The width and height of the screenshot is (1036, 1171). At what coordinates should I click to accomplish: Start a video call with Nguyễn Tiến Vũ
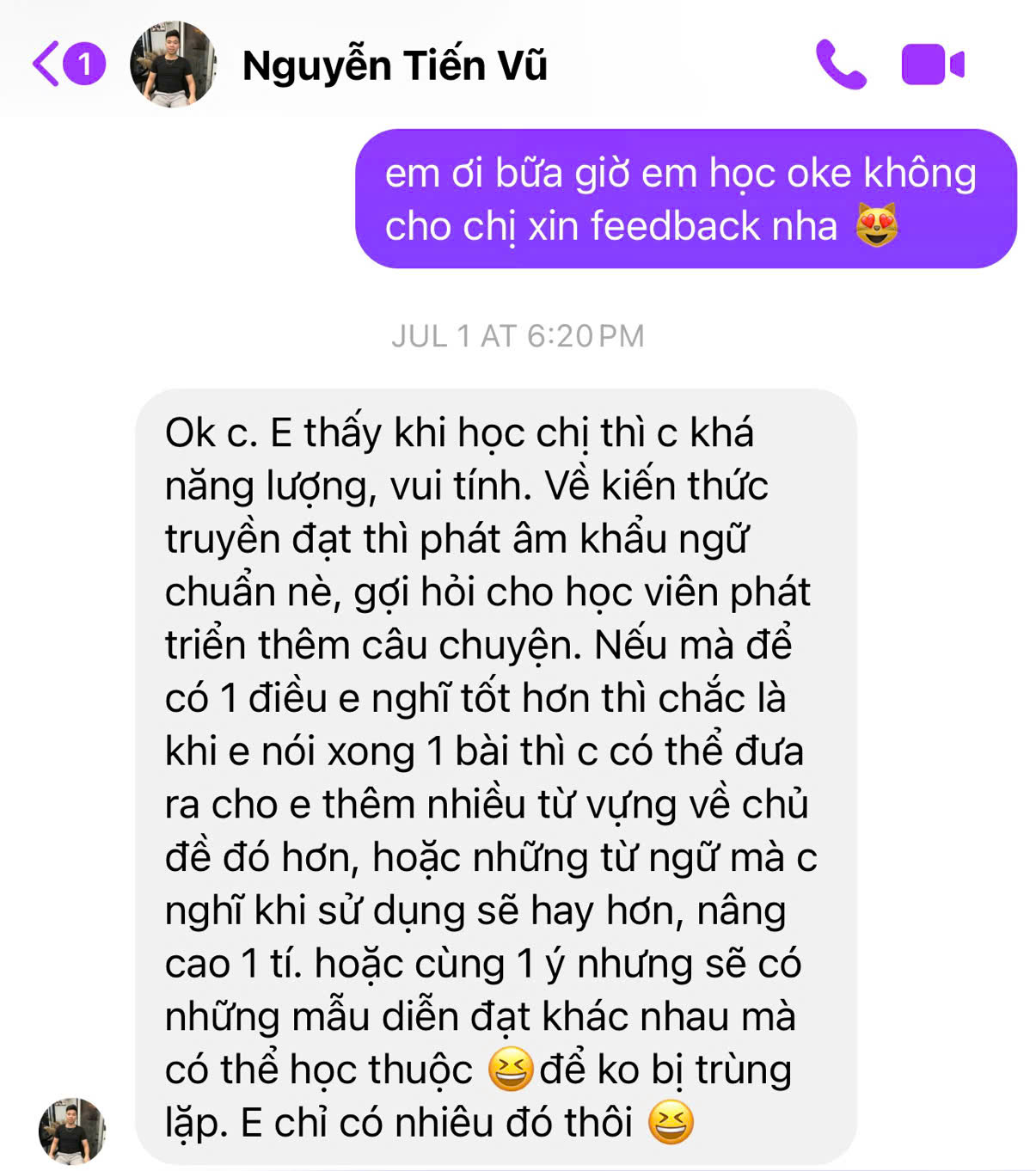[932, 64]
